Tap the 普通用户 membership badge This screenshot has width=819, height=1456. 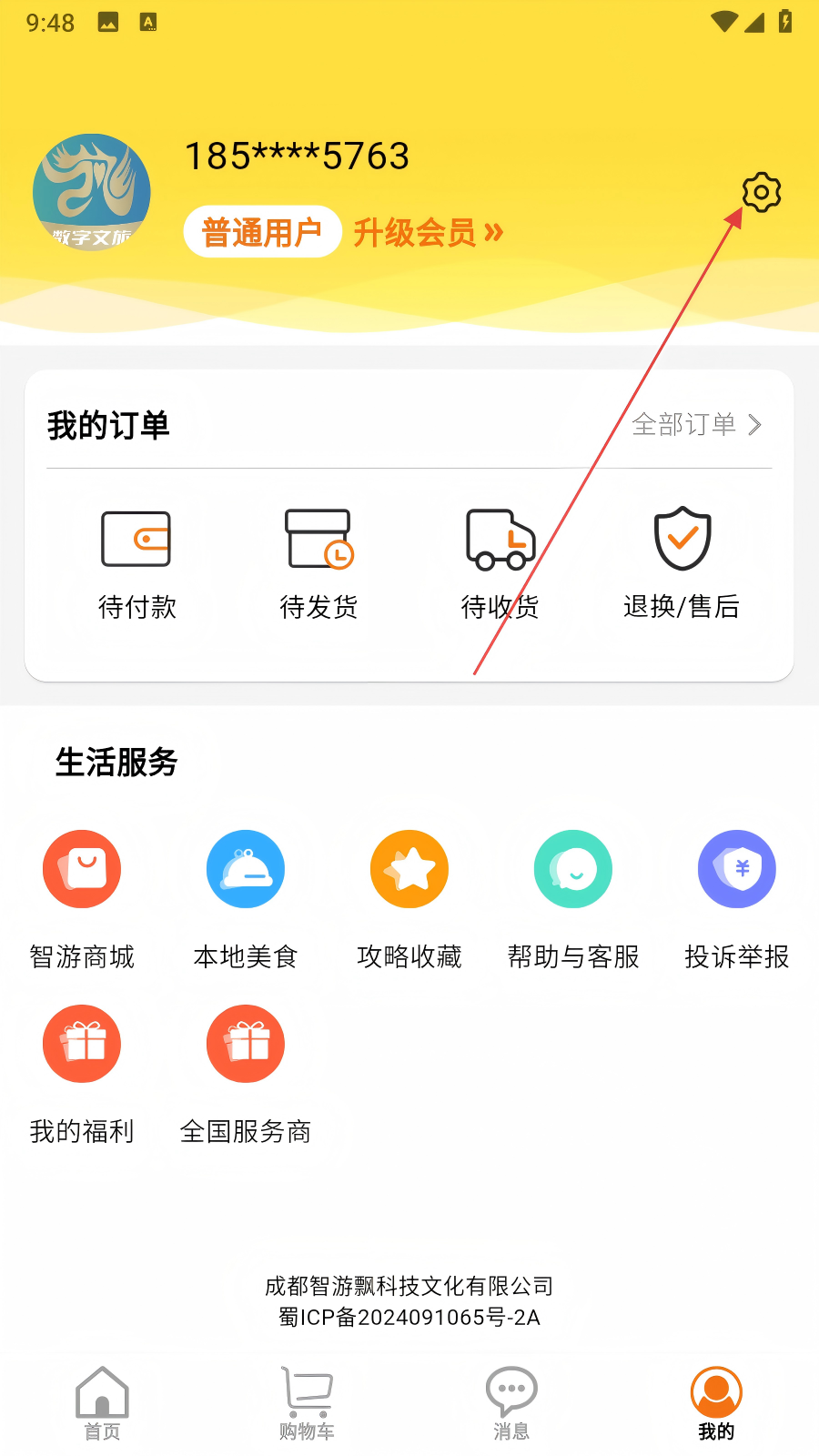tap(262, 233)
